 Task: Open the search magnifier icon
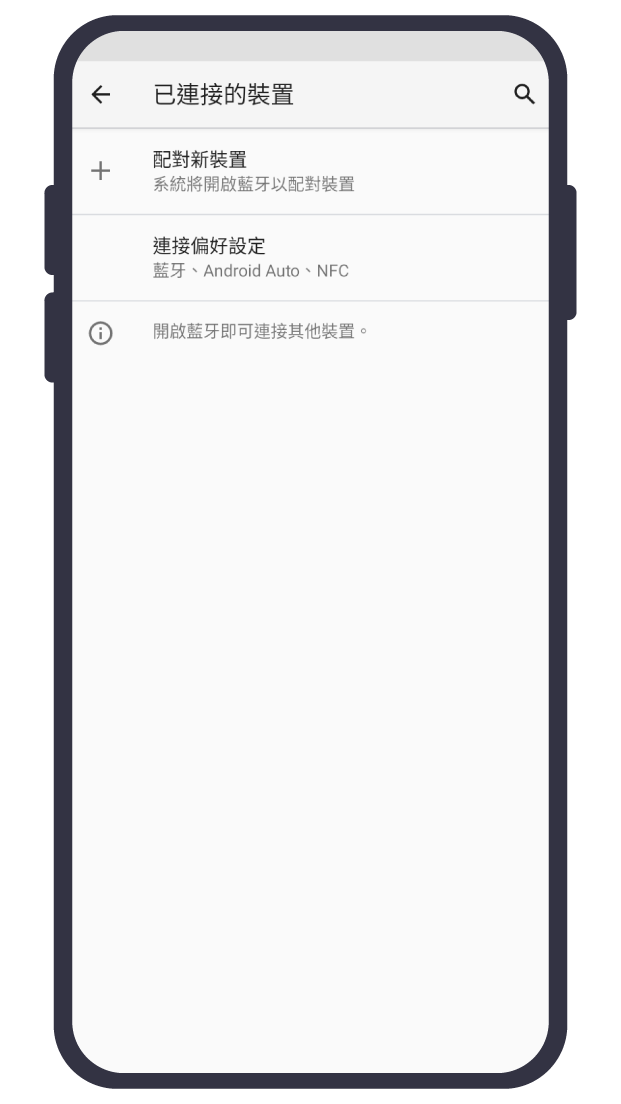point(524,94)
